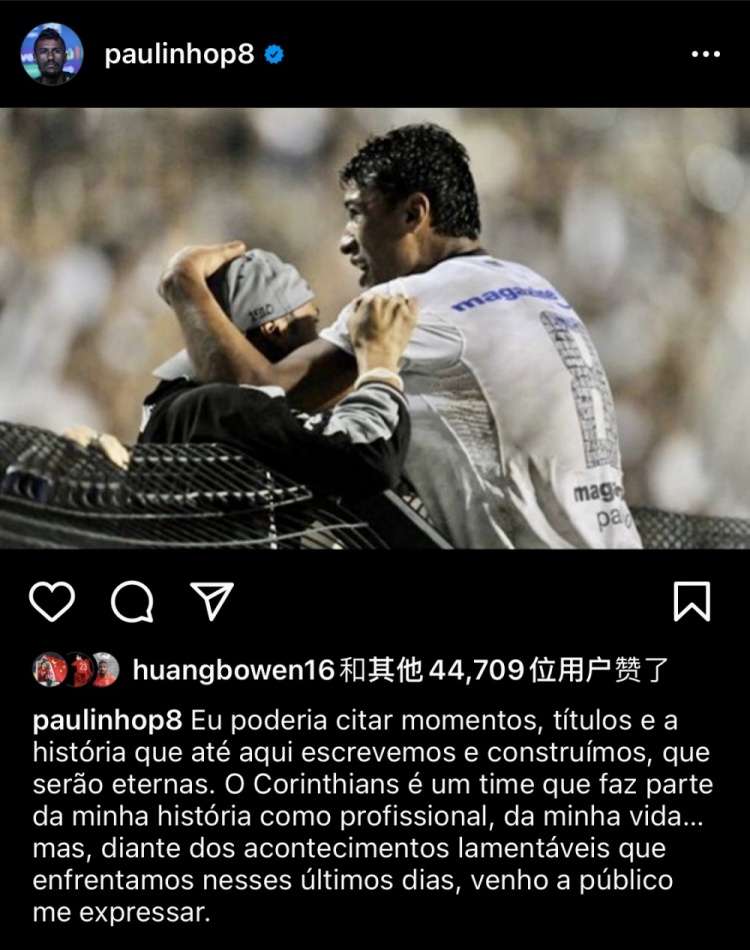
Task: Tap paulinhop8 username in the caption
Action: click(x=107, y=720)
